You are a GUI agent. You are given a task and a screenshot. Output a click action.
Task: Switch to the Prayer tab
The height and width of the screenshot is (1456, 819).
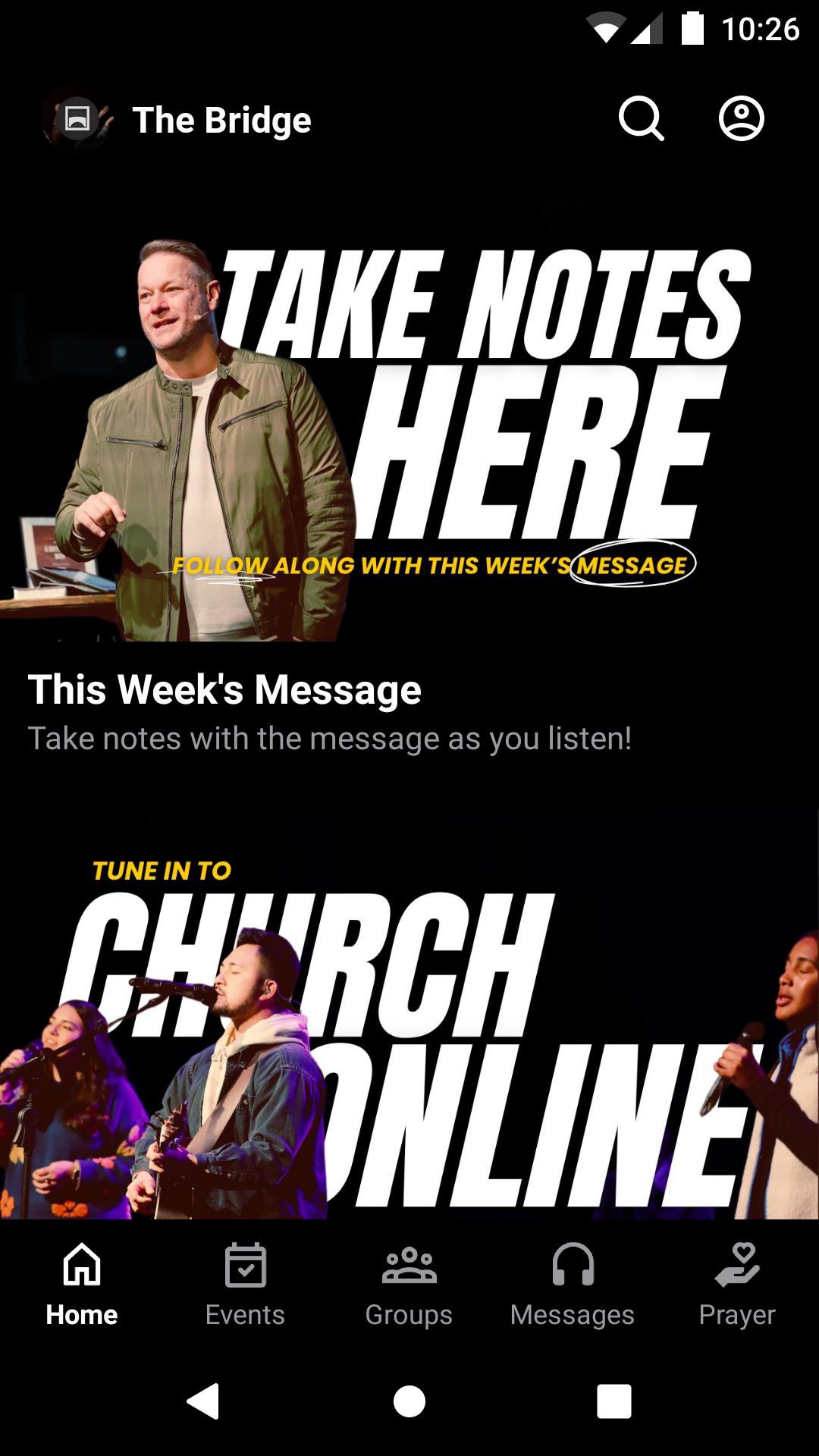click(736, 1285)
